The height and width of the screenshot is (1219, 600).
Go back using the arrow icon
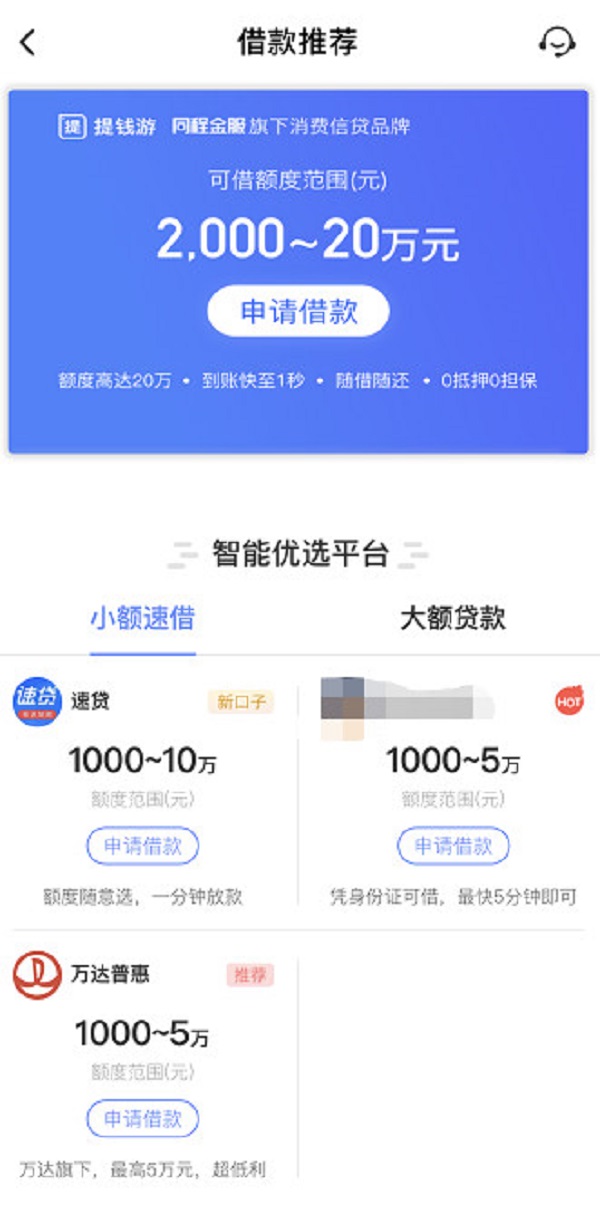tap(28, 43)
